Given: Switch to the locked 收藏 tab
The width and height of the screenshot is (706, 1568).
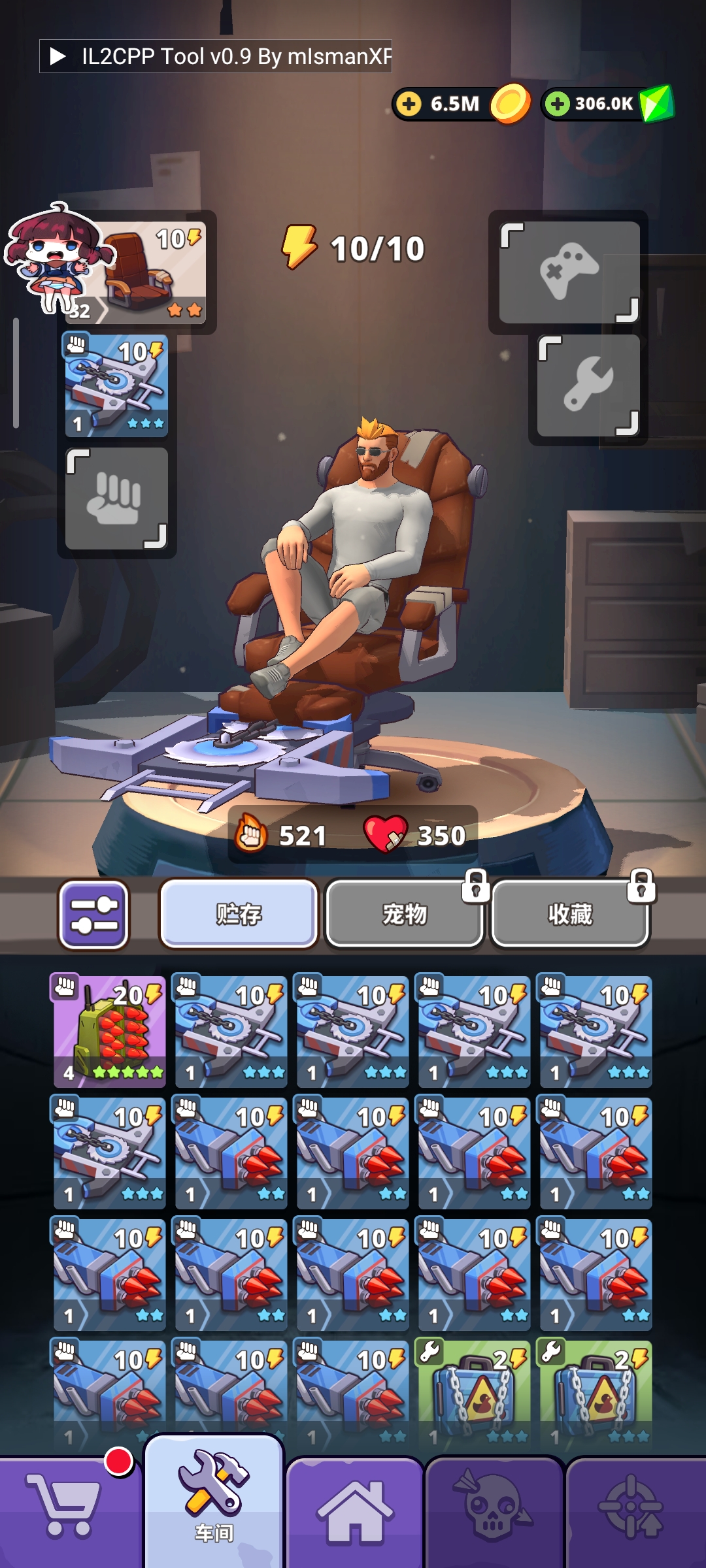Looking at the screenshot, I should (x=570, y=914).
